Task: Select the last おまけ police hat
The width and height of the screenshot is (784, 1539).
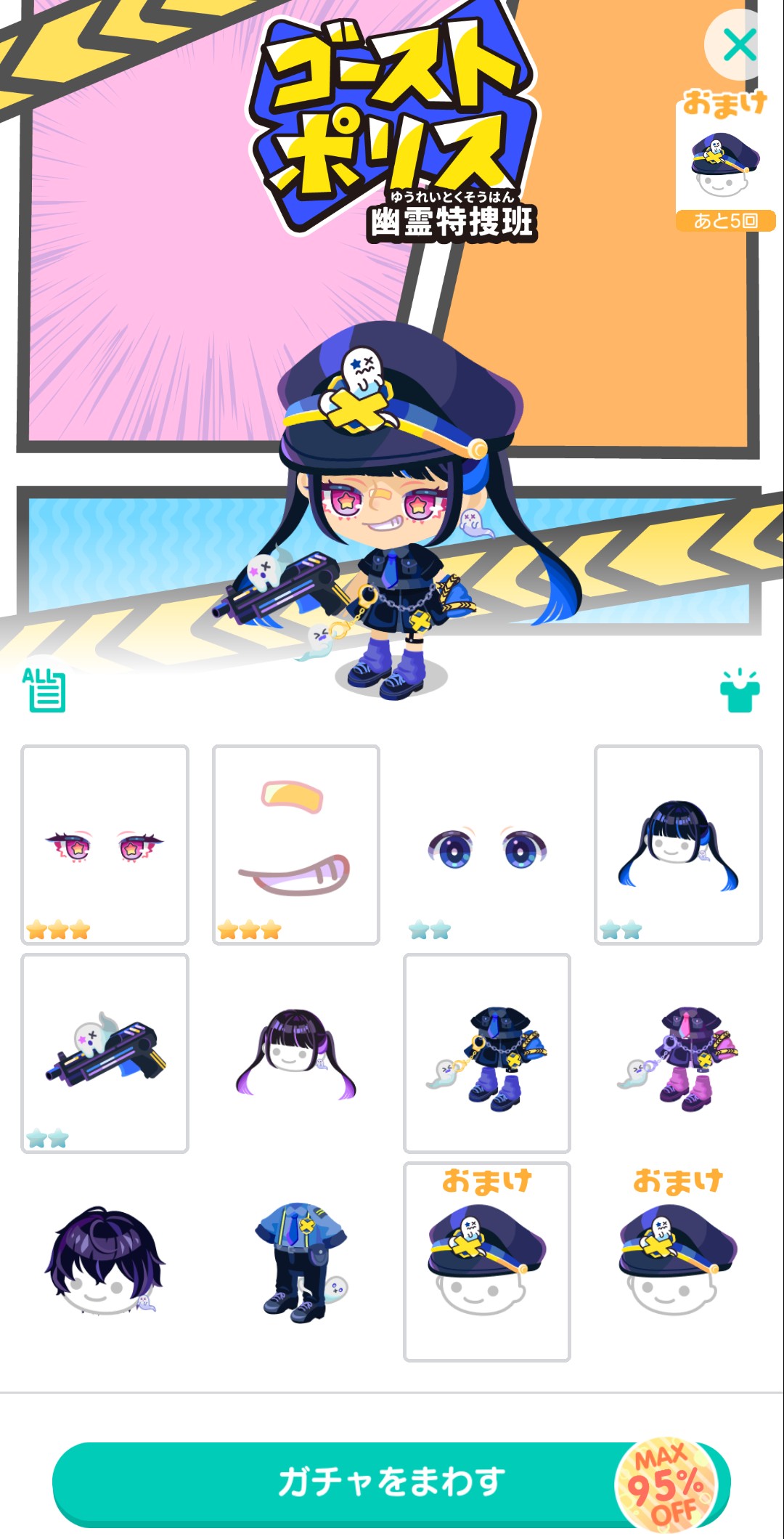Action: [678, 1262]
